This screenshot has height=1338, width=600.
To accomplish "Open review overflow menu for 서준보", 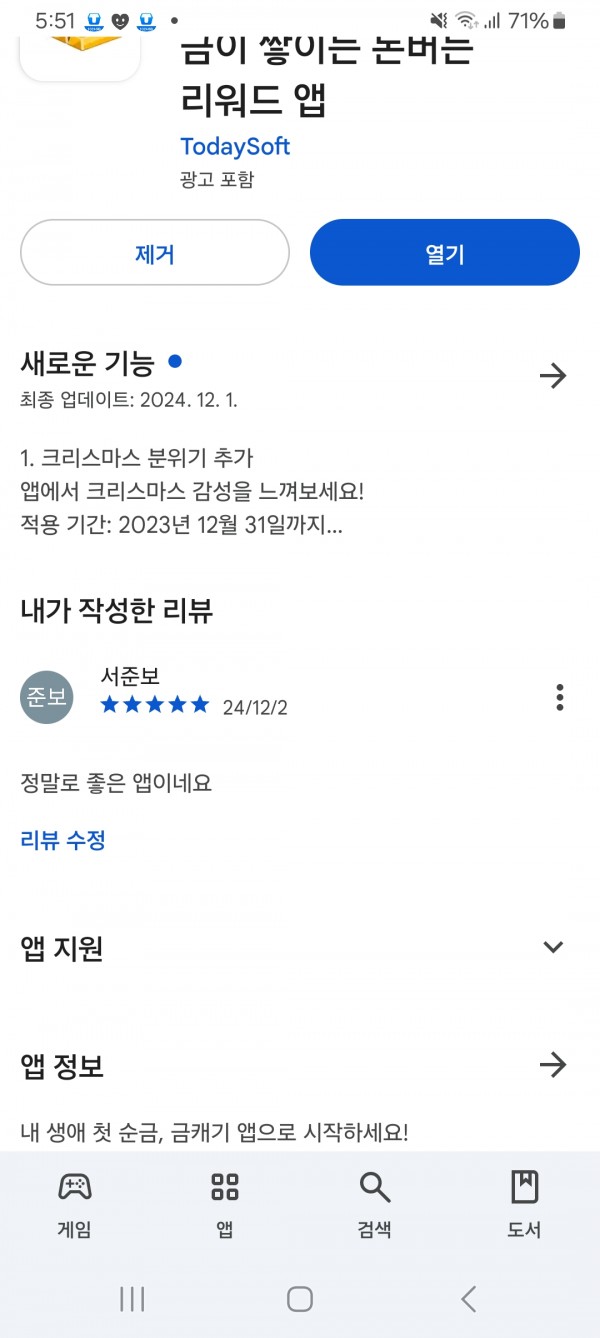I will (560, 697).
